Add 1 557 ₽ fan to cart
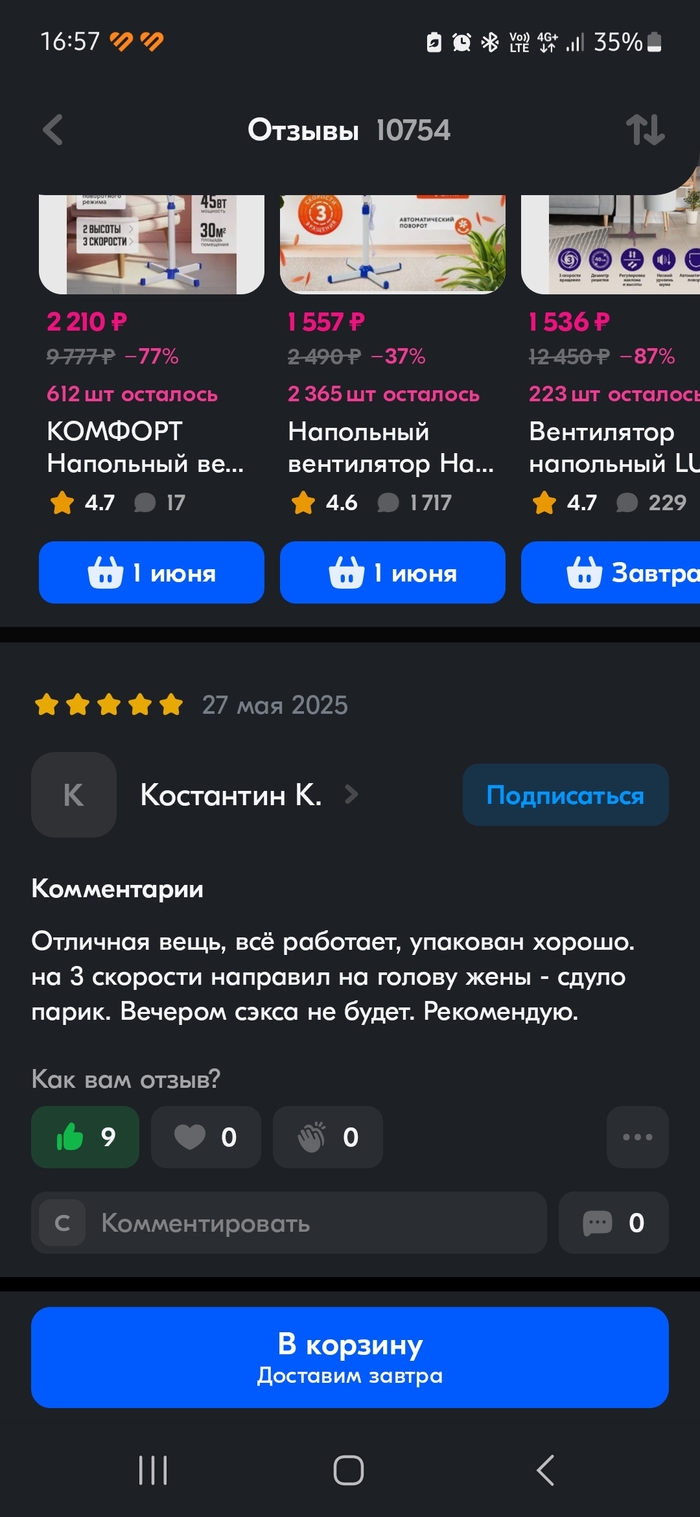Image resolution: width=700 pixels, height=1517 pixels. click(x=392, y=573)
